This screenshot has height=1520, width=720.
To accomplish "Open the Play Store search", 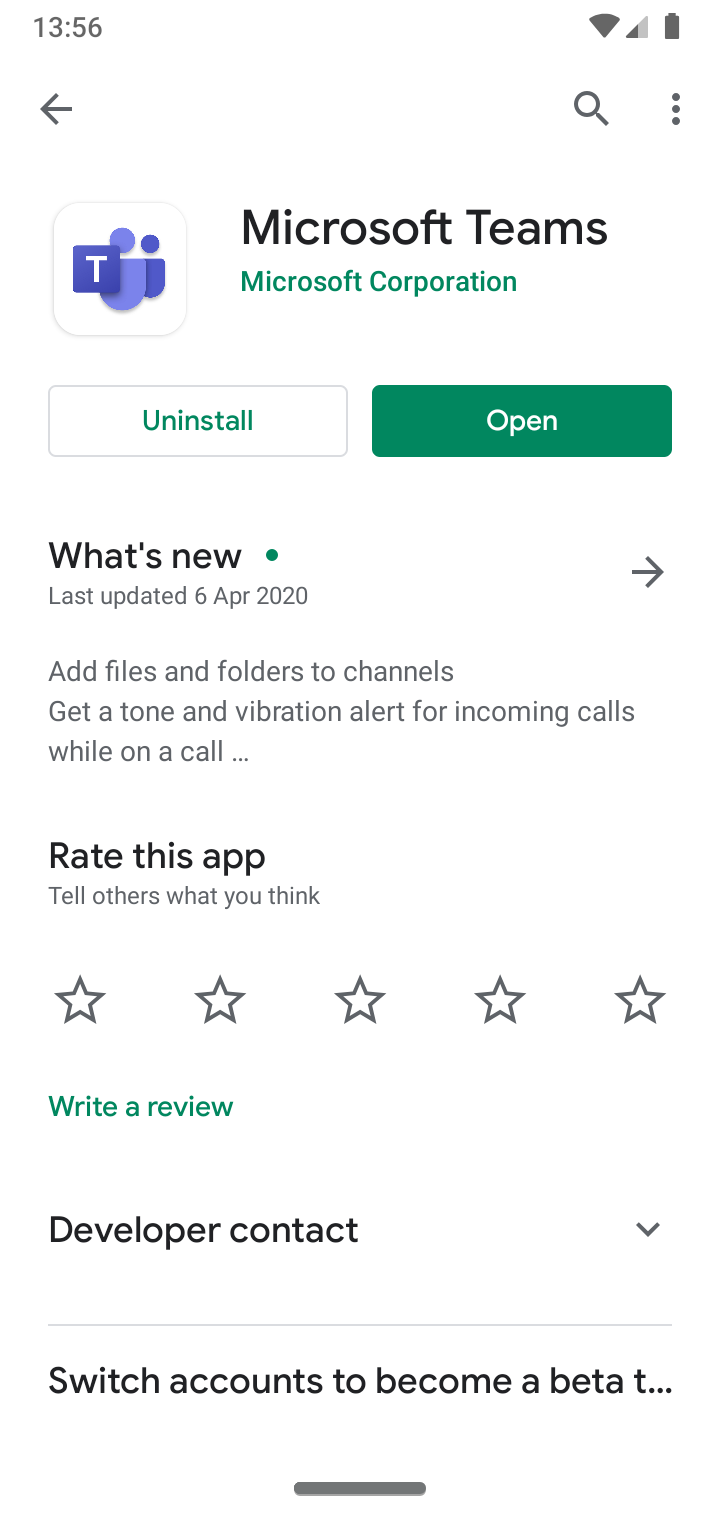I will pos(591,109).
